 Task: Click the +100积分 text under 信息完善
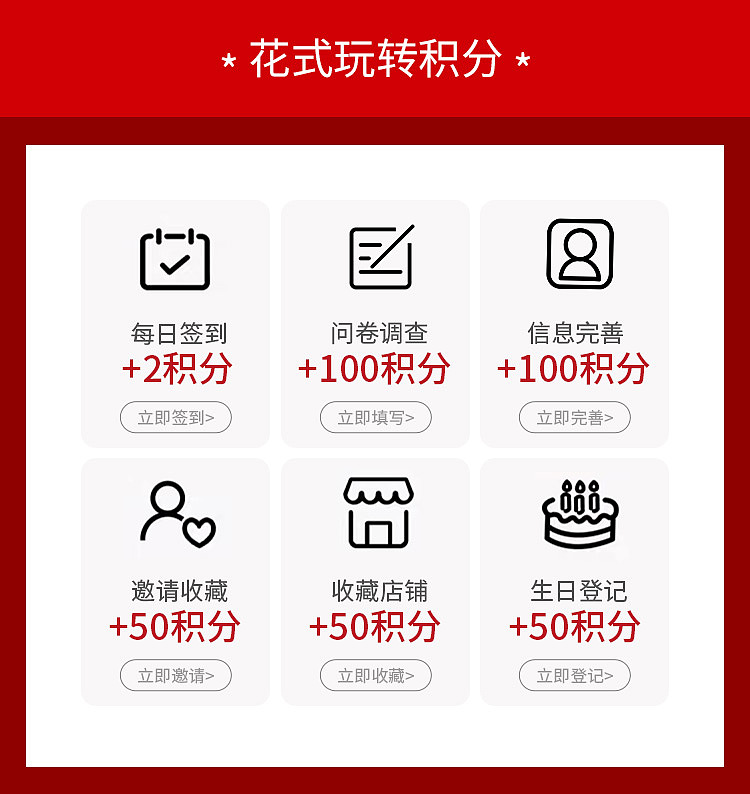pos(574,370)
